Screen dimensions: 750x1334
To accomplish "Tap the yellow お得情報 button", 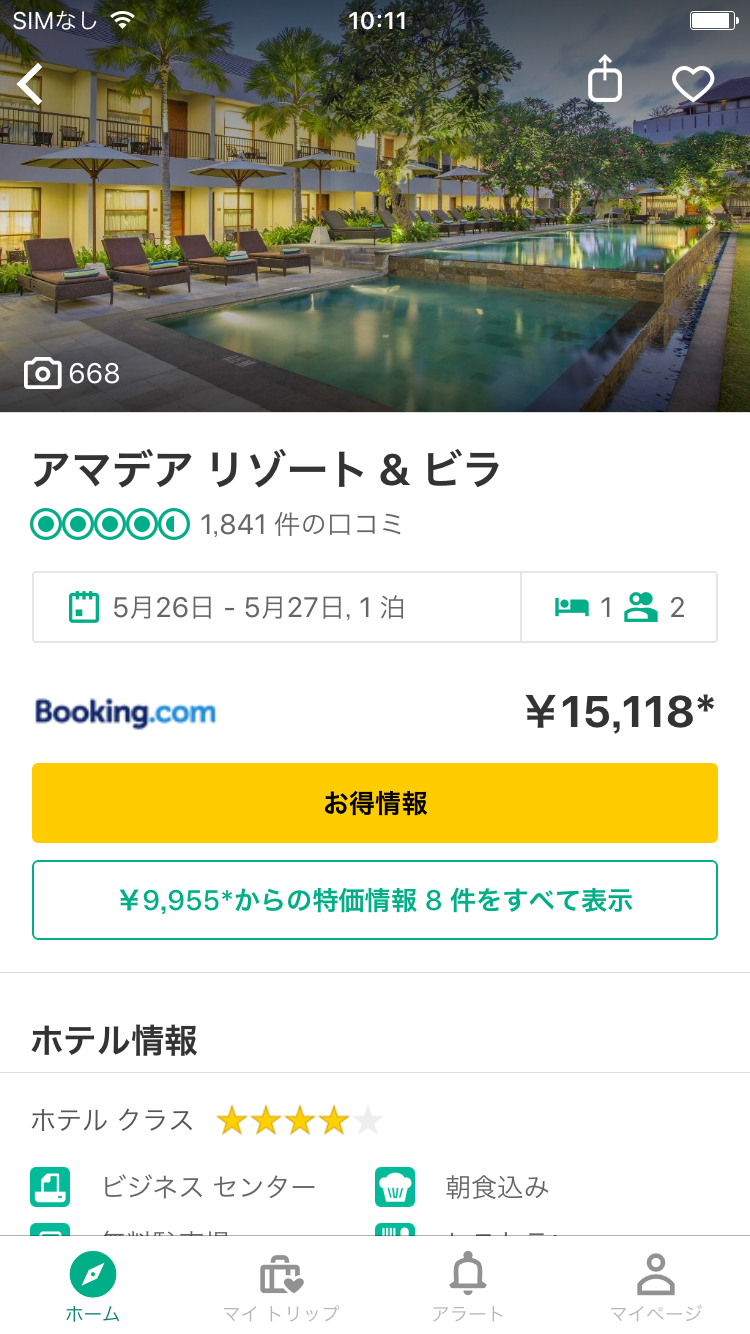I will pyautogui.click(x=375, y=803).
